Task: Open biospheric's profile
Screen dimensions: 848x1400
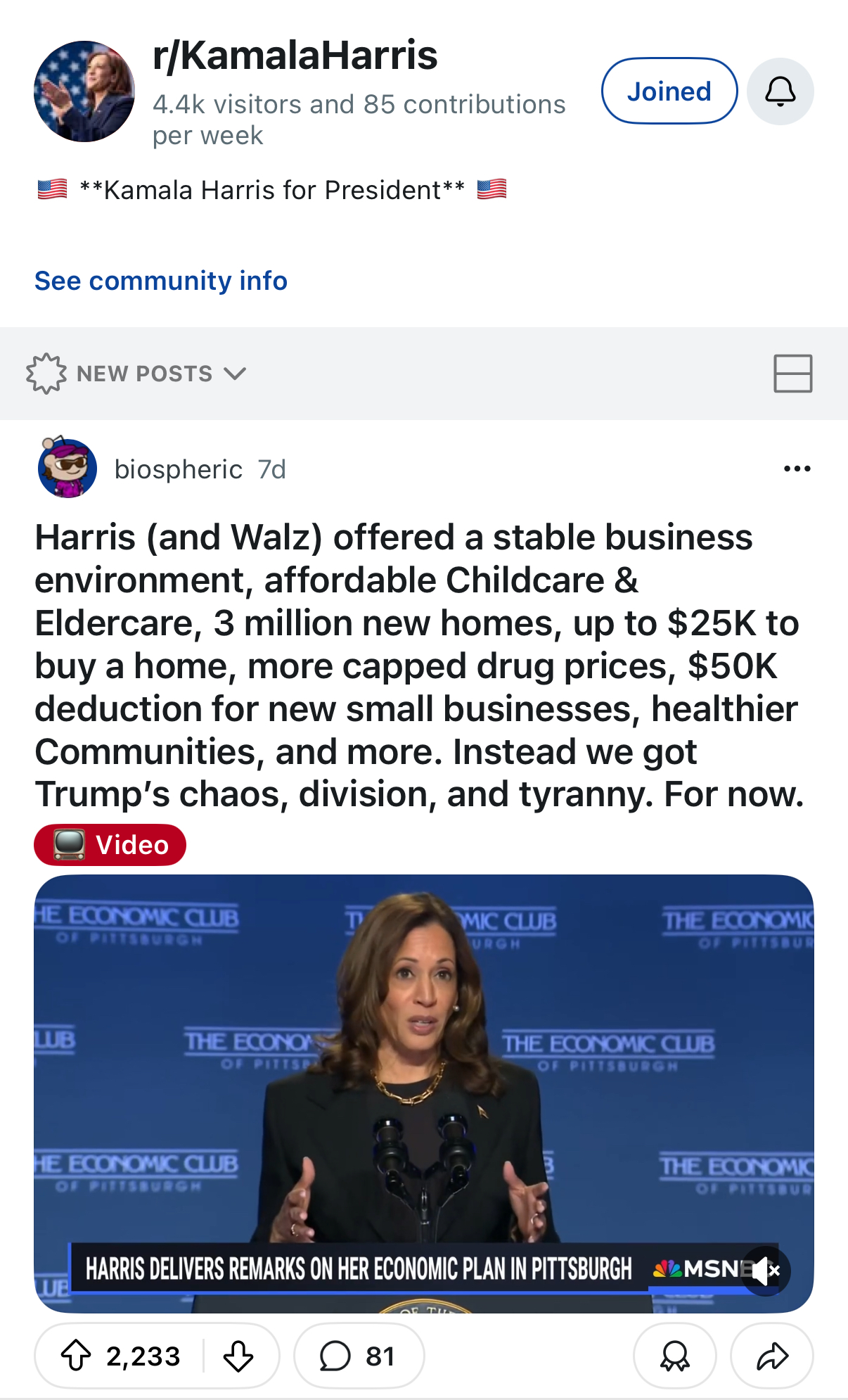Action: [x=178, y=469]
